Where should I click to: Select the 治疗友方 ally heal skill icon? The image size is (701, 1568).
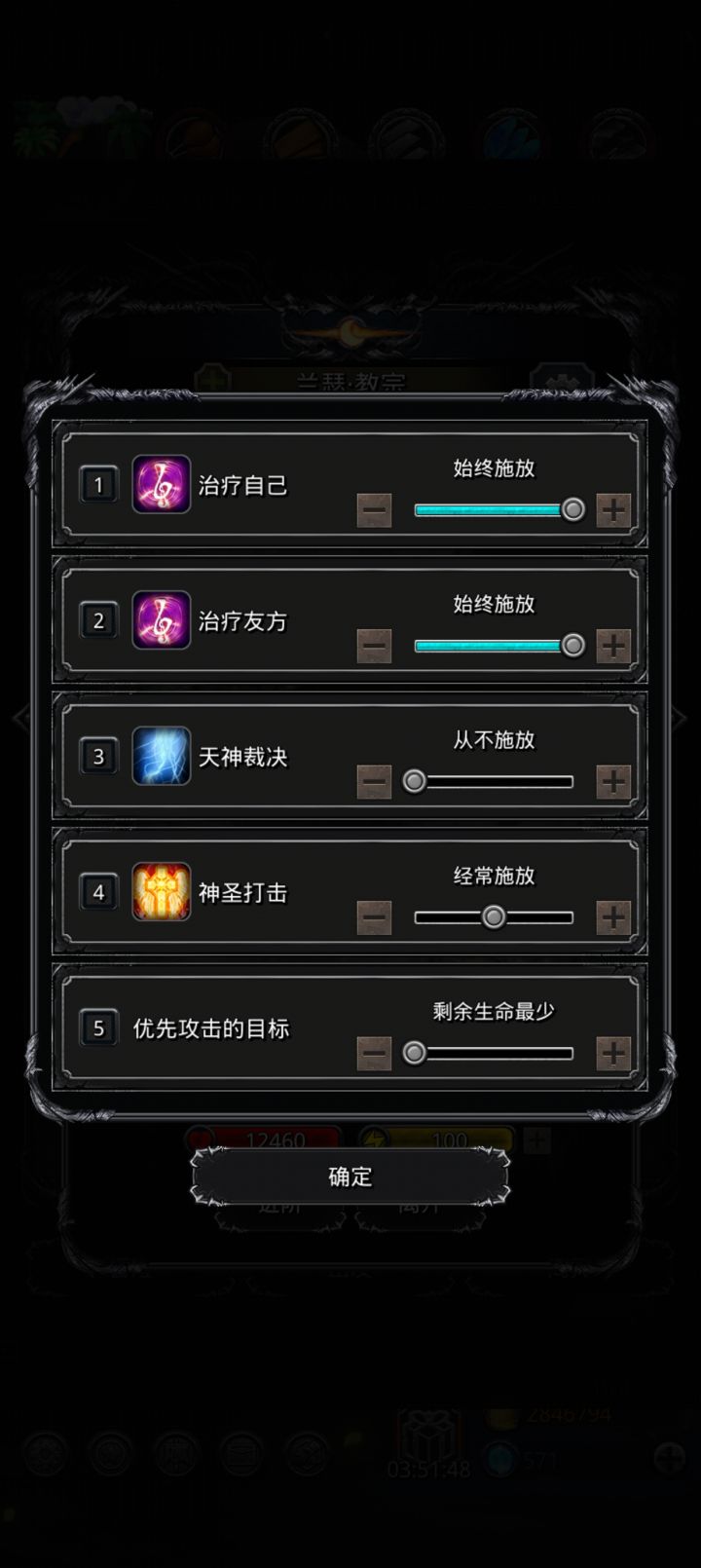(163, 620)
